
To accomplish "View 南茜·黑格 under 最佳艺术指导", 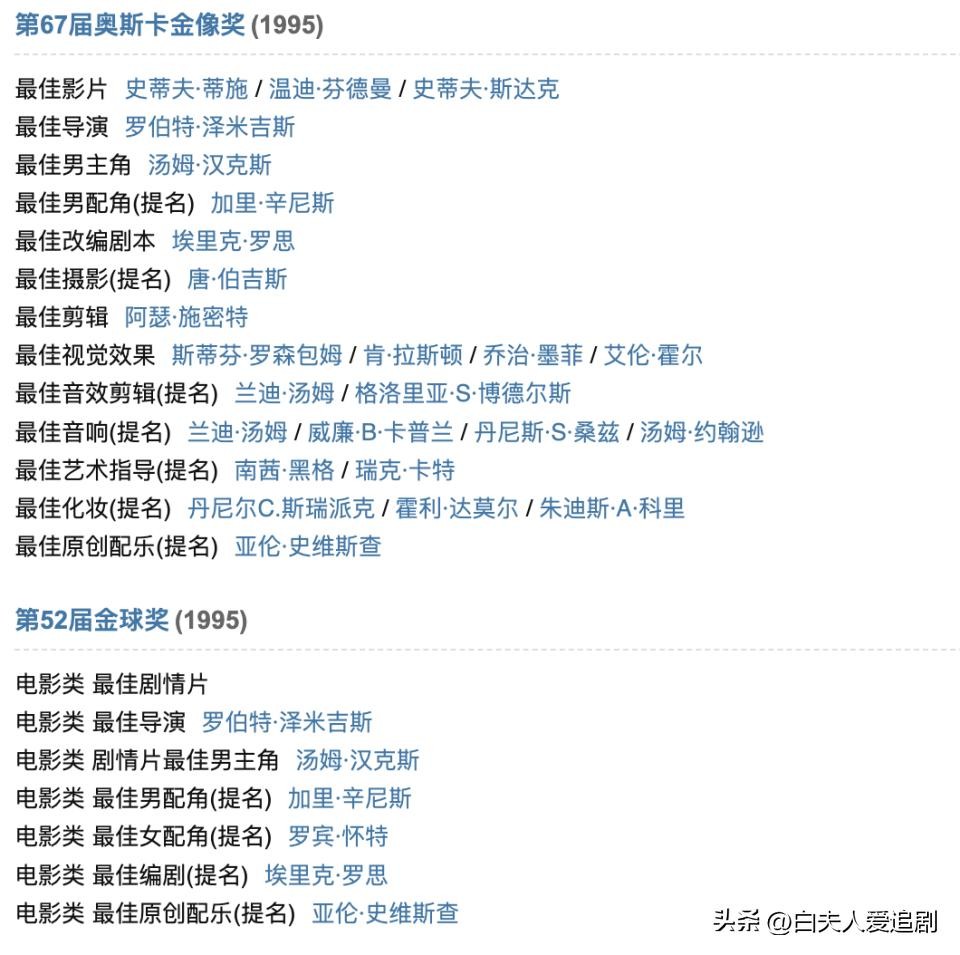I will click(284, 470).
